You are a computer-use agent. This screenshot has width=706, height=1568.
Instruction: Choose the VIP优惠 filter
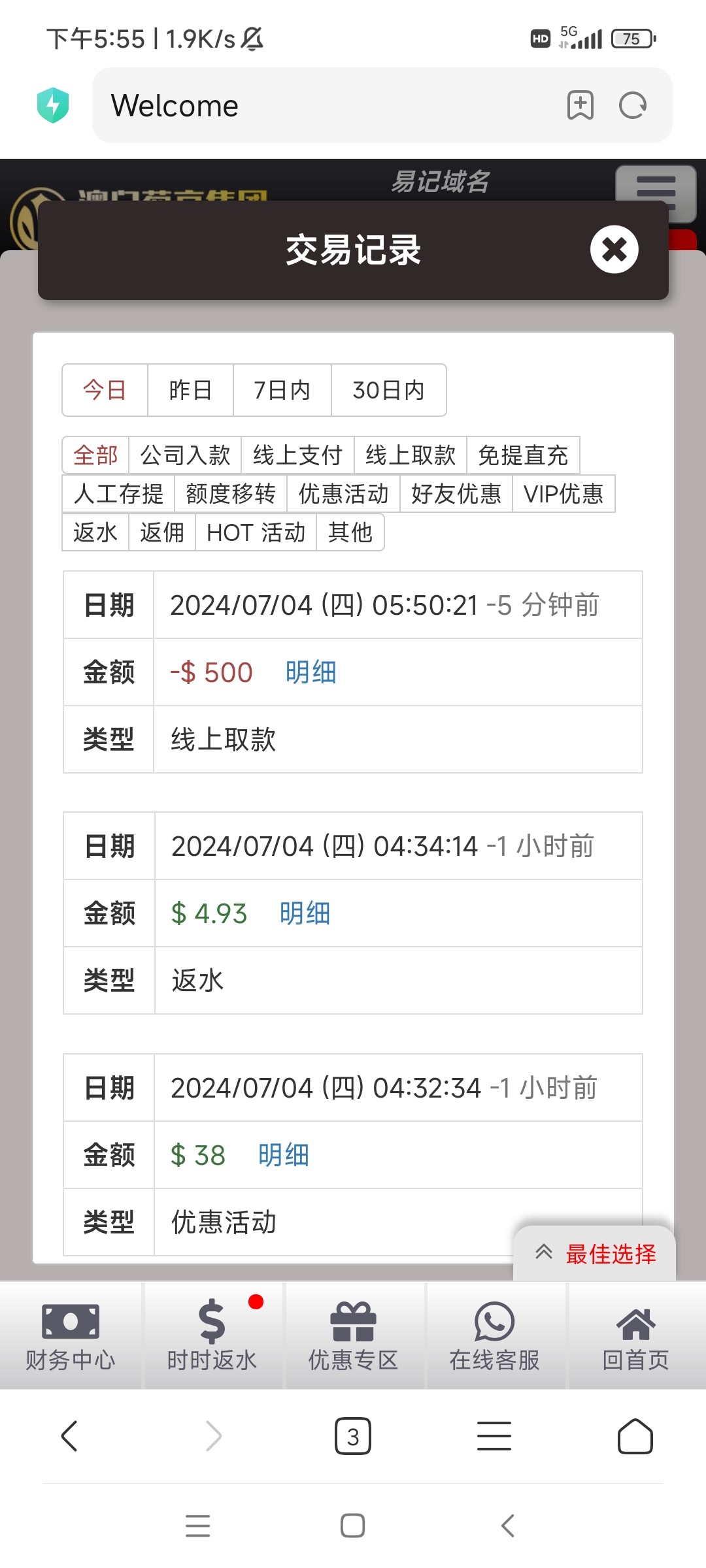(563, 494)
